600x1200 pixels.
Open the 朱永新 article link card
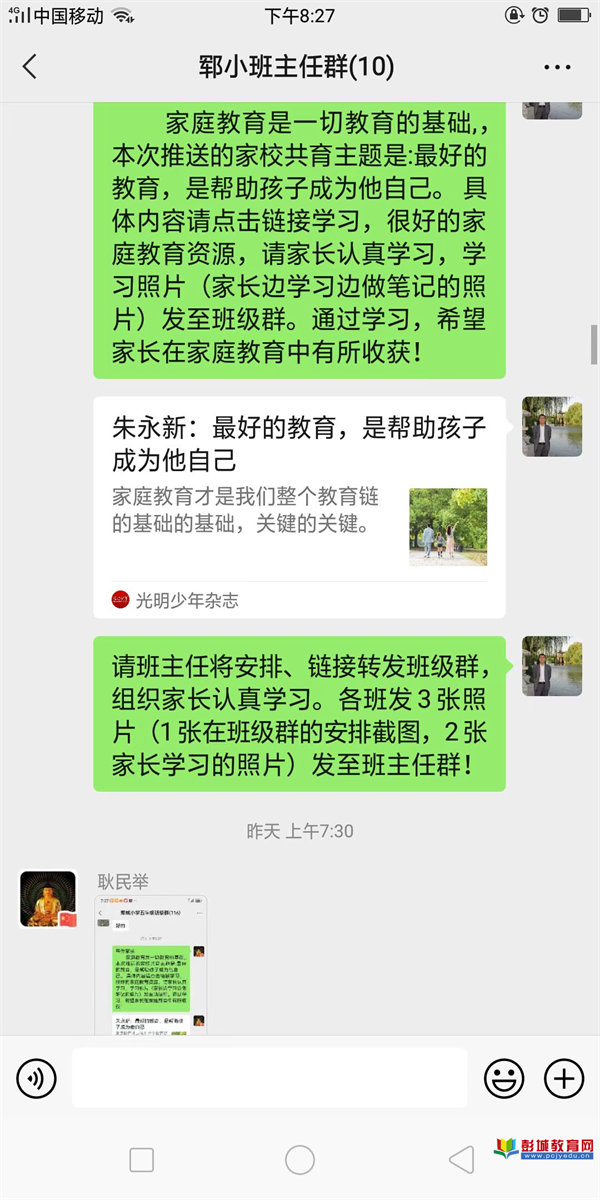click(299, 507)
